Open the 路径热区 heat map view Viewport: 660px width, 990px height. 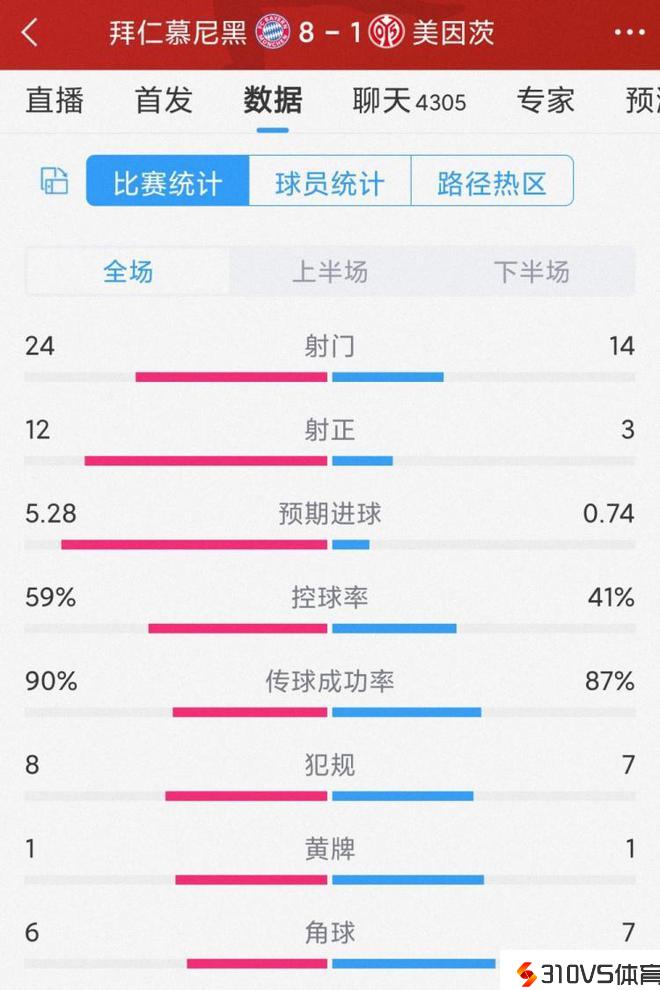coord(492,181)
